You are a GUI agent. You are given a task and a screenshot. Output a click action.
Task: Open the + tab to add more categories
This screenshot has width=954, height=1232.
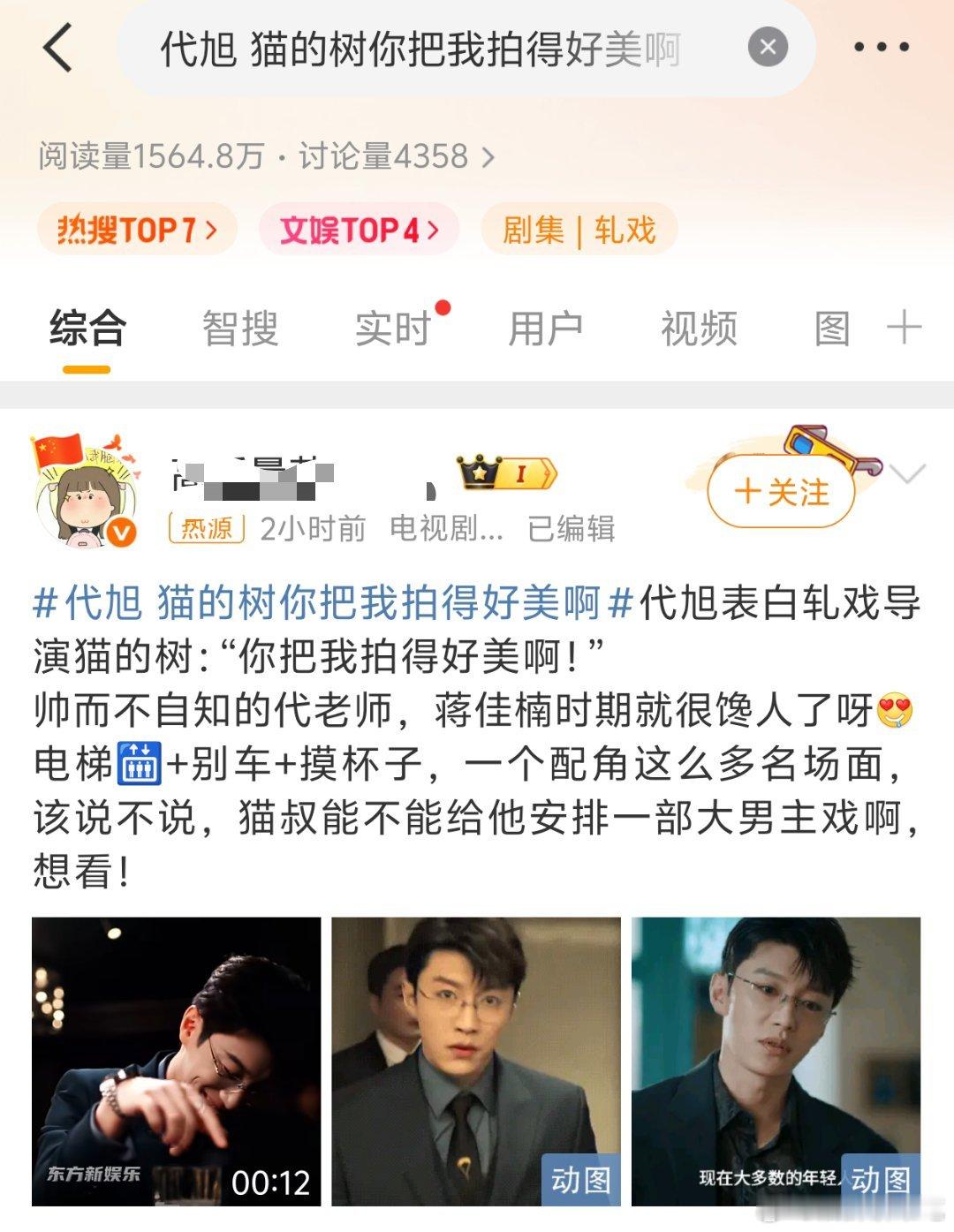(x=903, y=327)
